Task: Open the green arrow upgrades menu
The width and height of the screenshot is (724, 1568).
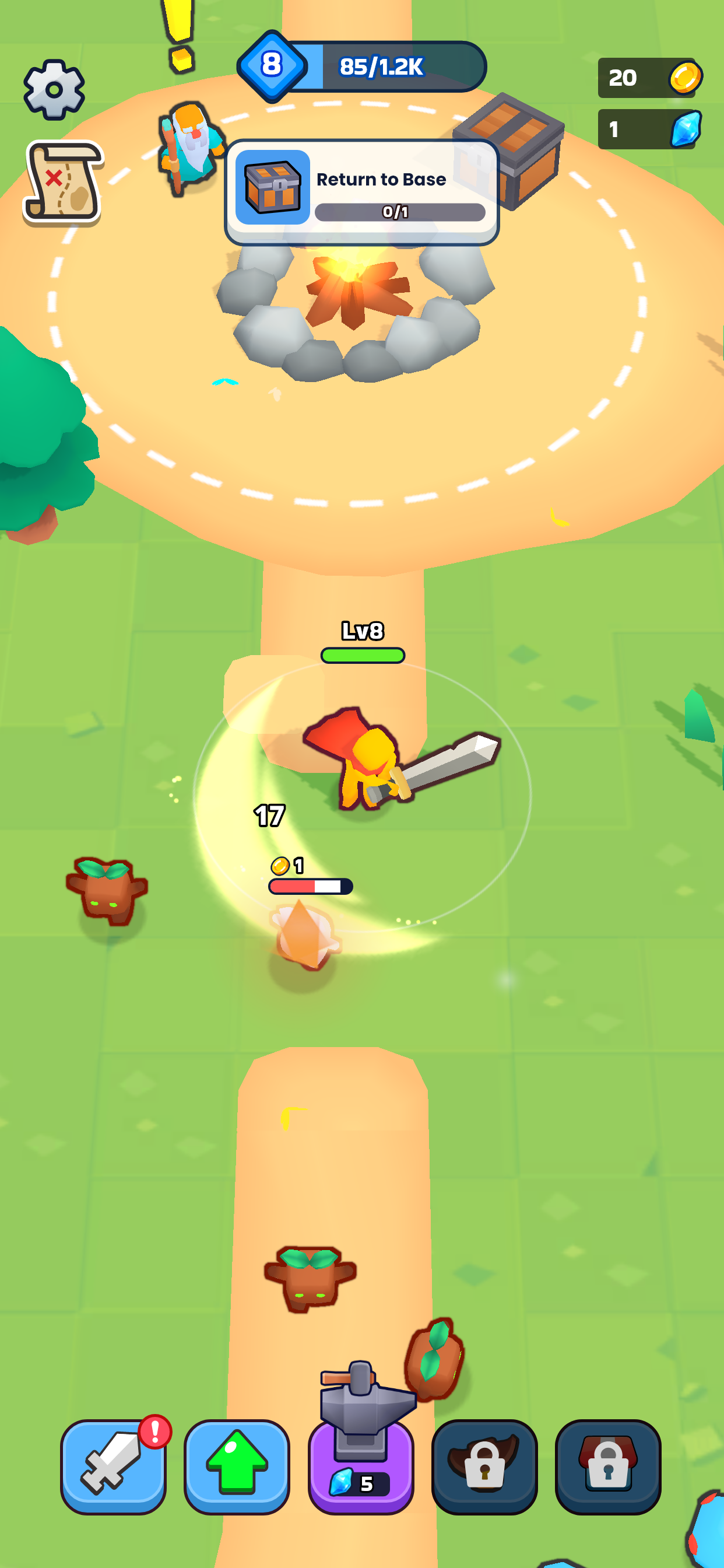Action: click(237, 1466)
